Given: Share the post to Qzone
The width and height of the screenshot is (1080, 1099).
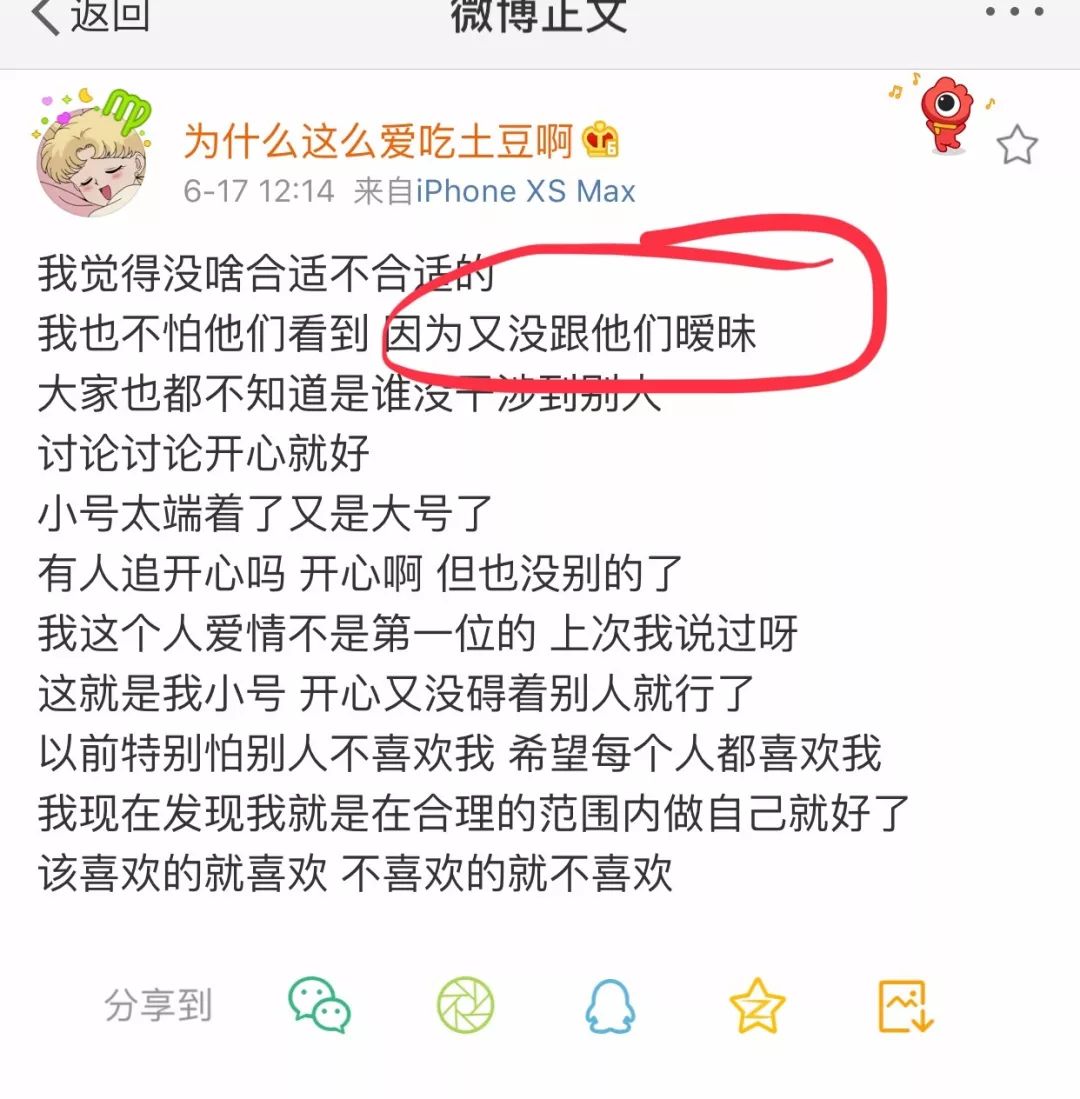Looking at the screenshot, I should pos(757,1005).
